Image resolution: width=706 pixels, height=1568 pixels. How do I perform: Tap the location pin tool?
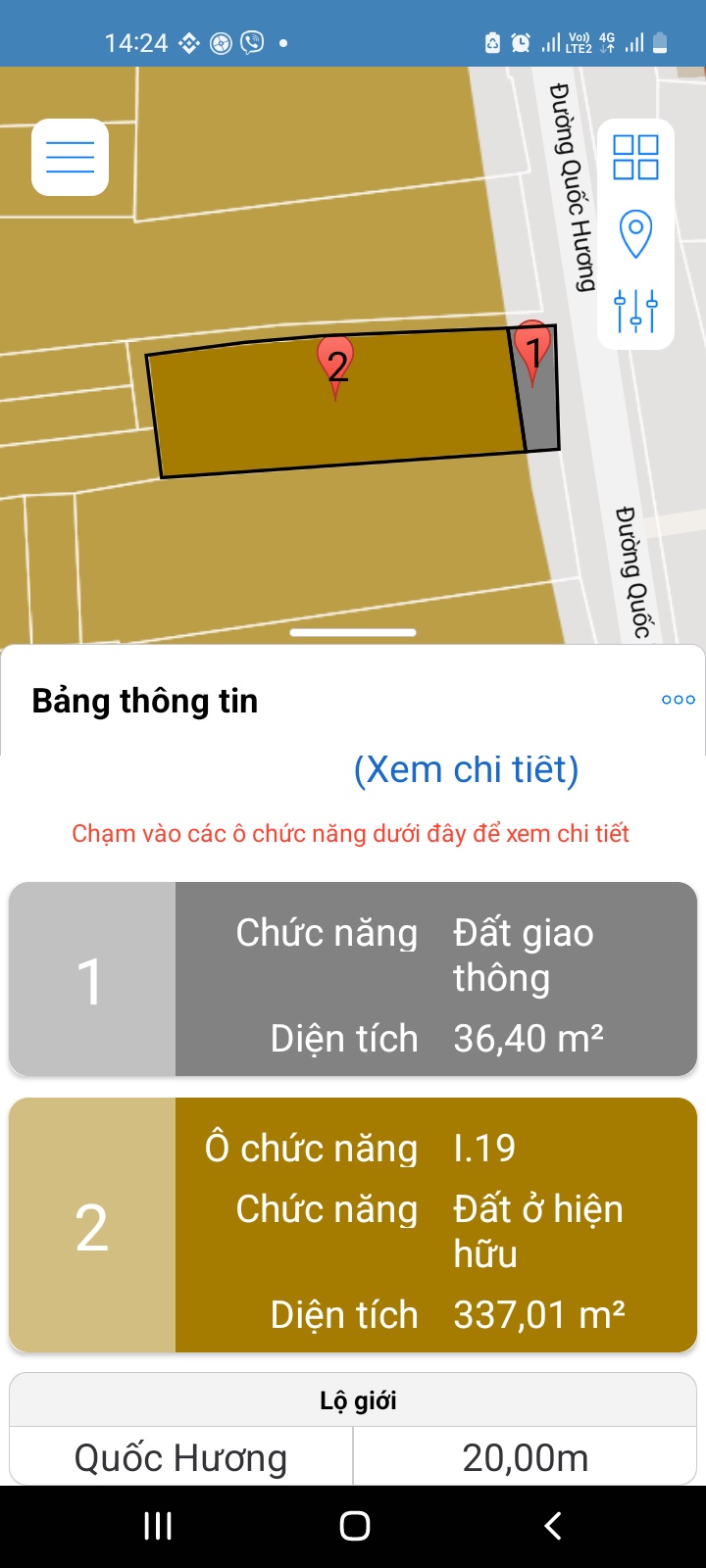click(x=635, y=233)
